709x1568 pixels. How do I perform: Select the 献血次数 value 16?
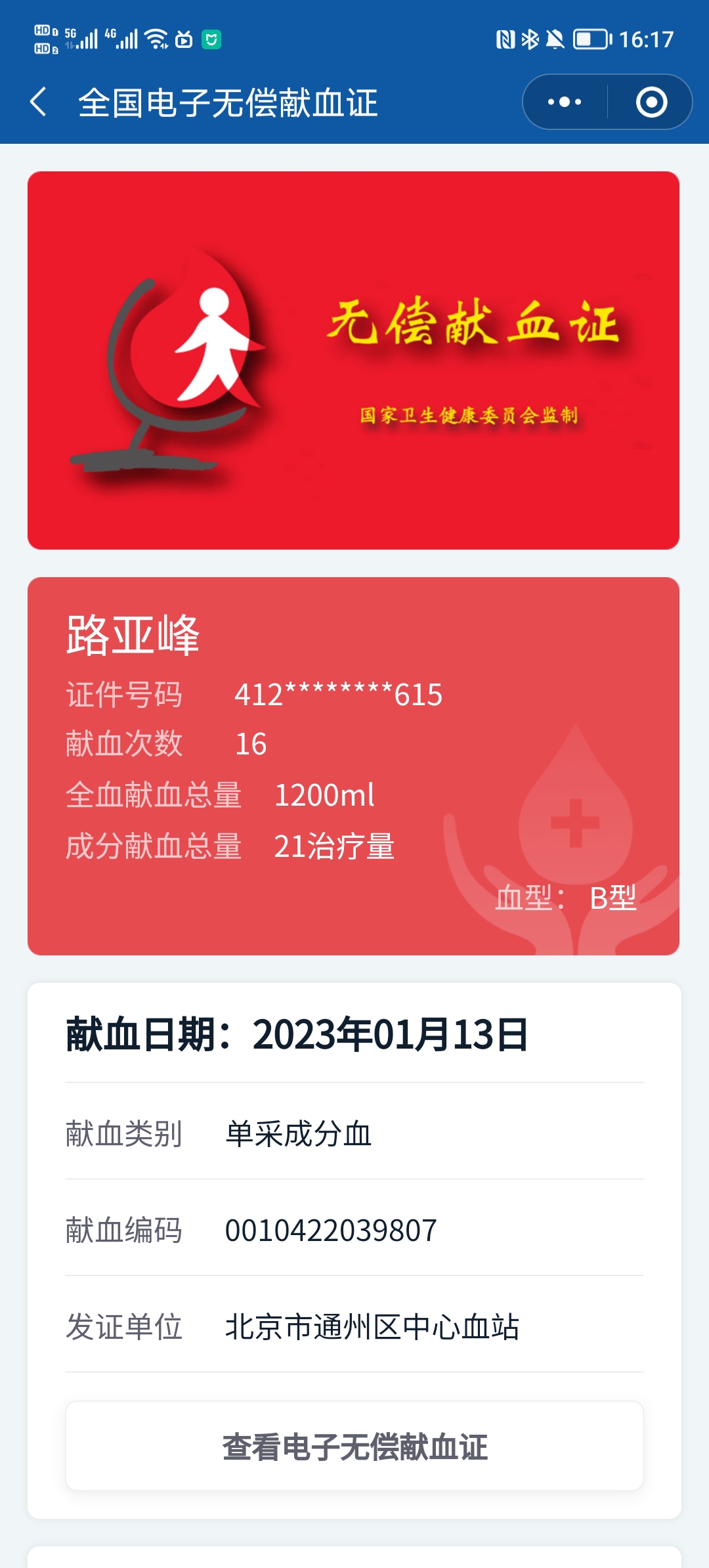click(x=251, y=743)
